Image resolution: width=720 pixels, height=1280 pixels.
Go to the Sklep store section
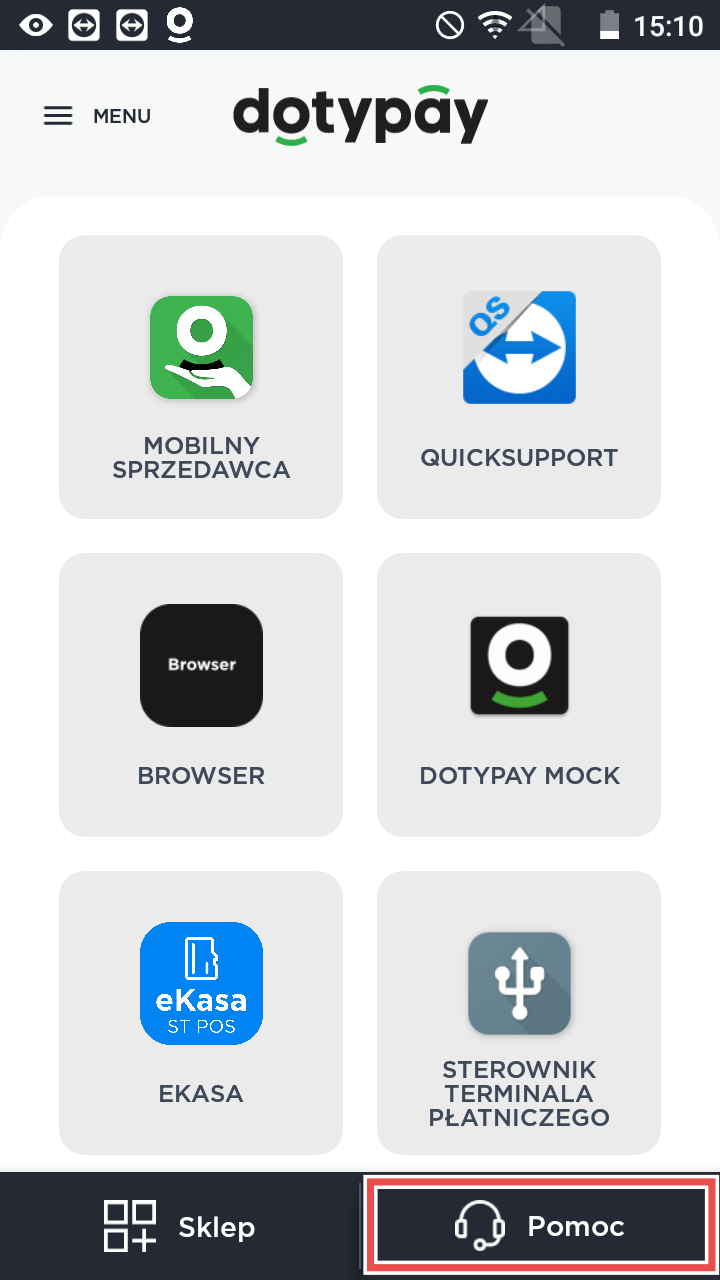coord(180,1227)
